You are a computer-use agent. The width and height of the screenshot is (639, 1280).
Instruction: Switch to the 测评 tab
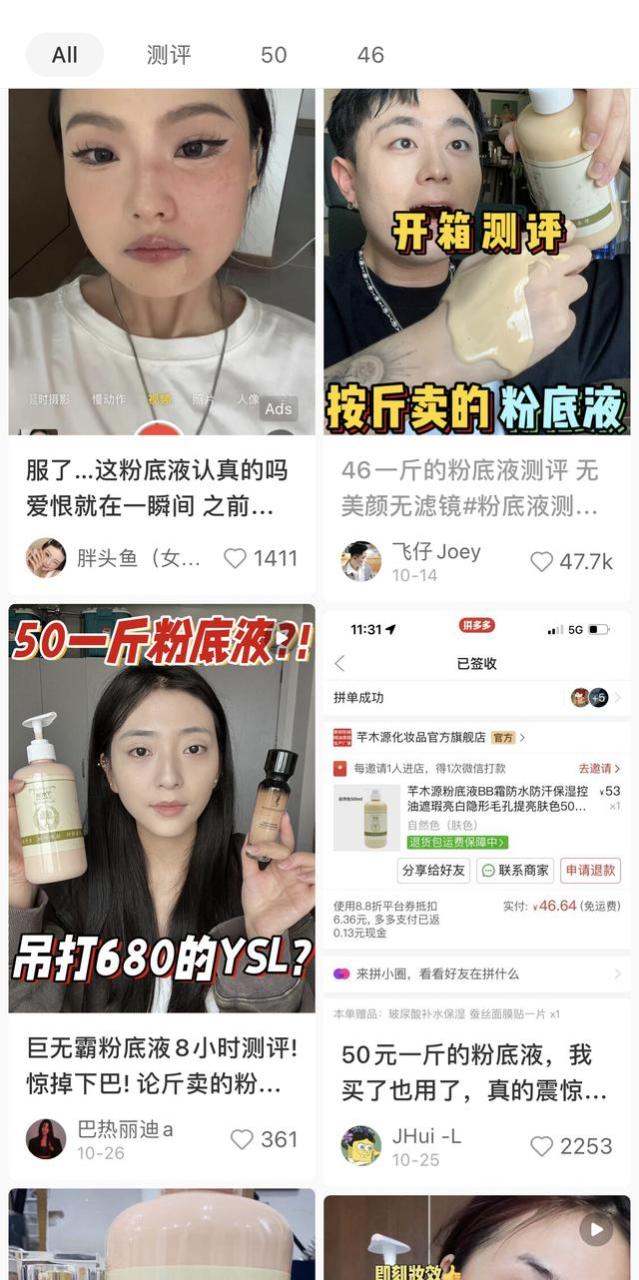168,55
